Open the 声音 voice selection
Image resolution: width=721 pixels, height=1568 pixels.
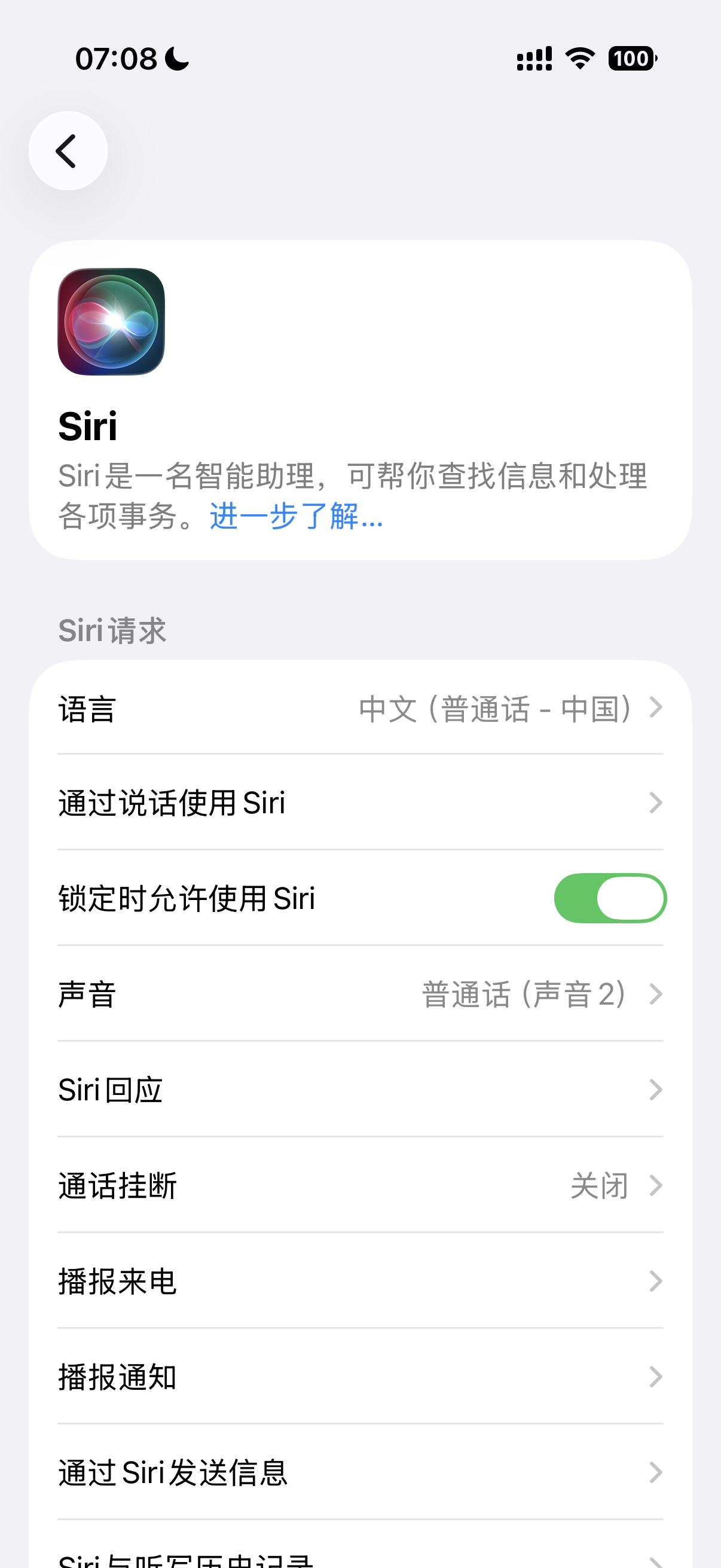(360, 994)
